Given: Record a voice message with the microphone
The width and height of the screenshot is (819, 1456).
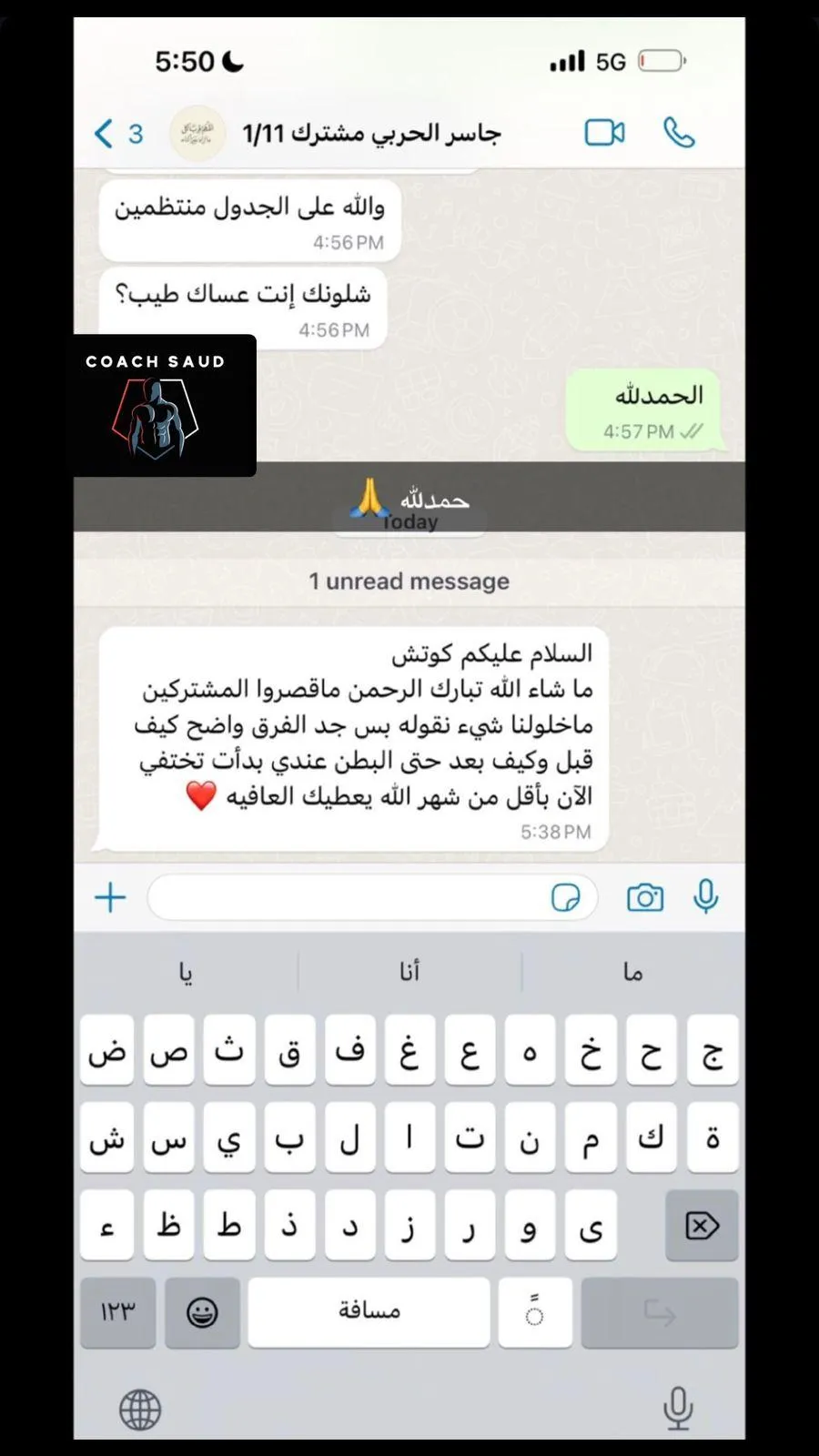Looking at the screenshot, I should pyautogui.click(x=705, y=897).
